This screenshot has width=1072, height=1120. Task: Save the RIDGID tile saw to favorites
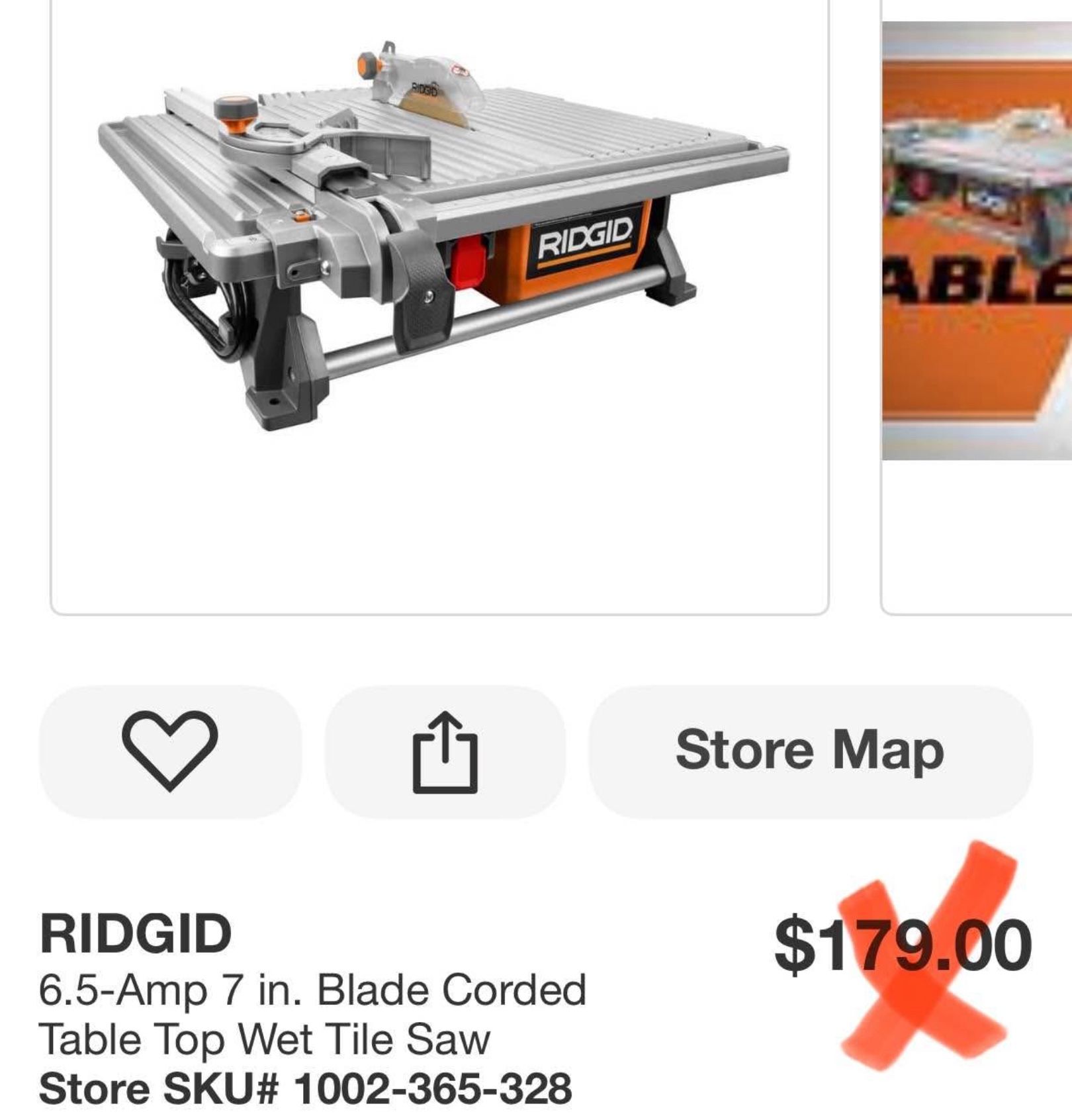coord(170,751)
